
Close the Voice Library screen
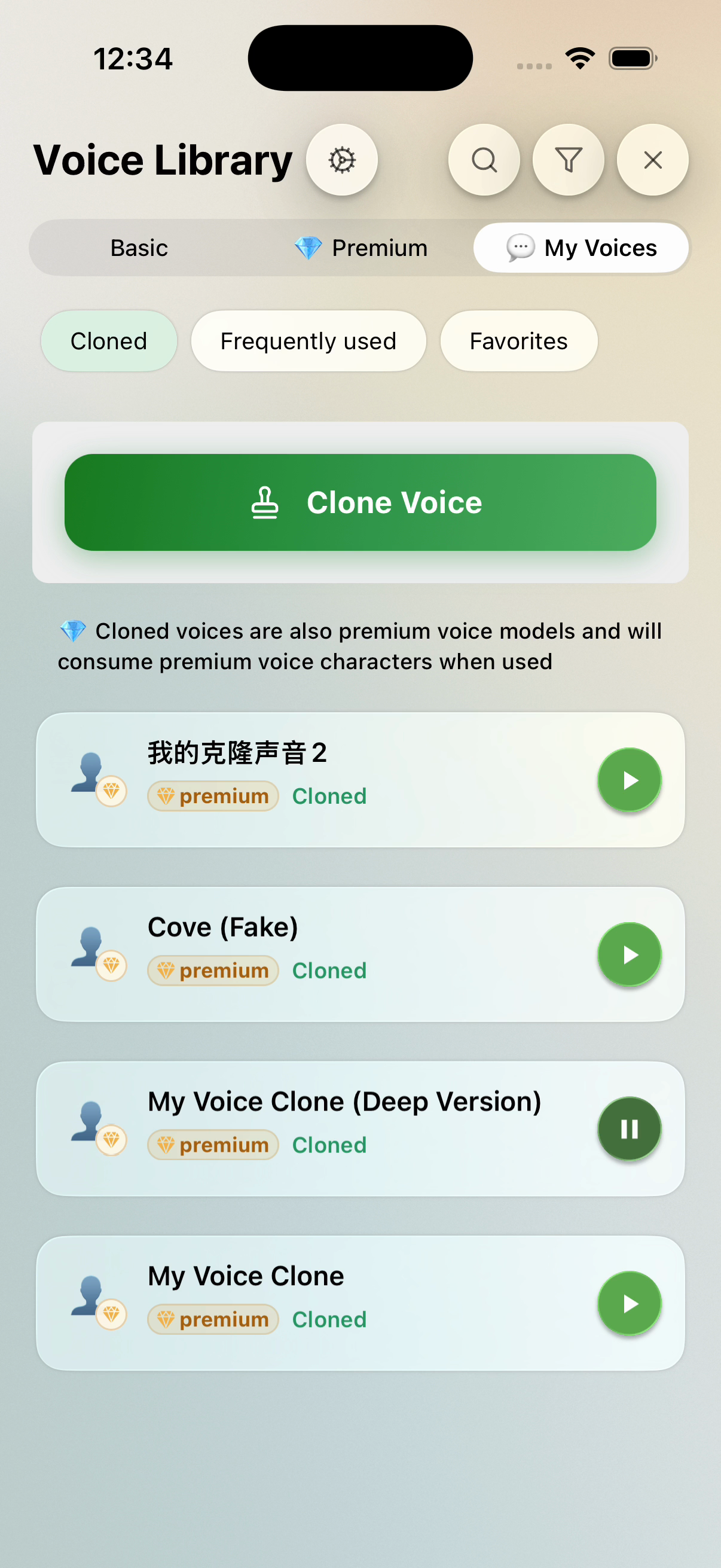(x=653, y=160)
